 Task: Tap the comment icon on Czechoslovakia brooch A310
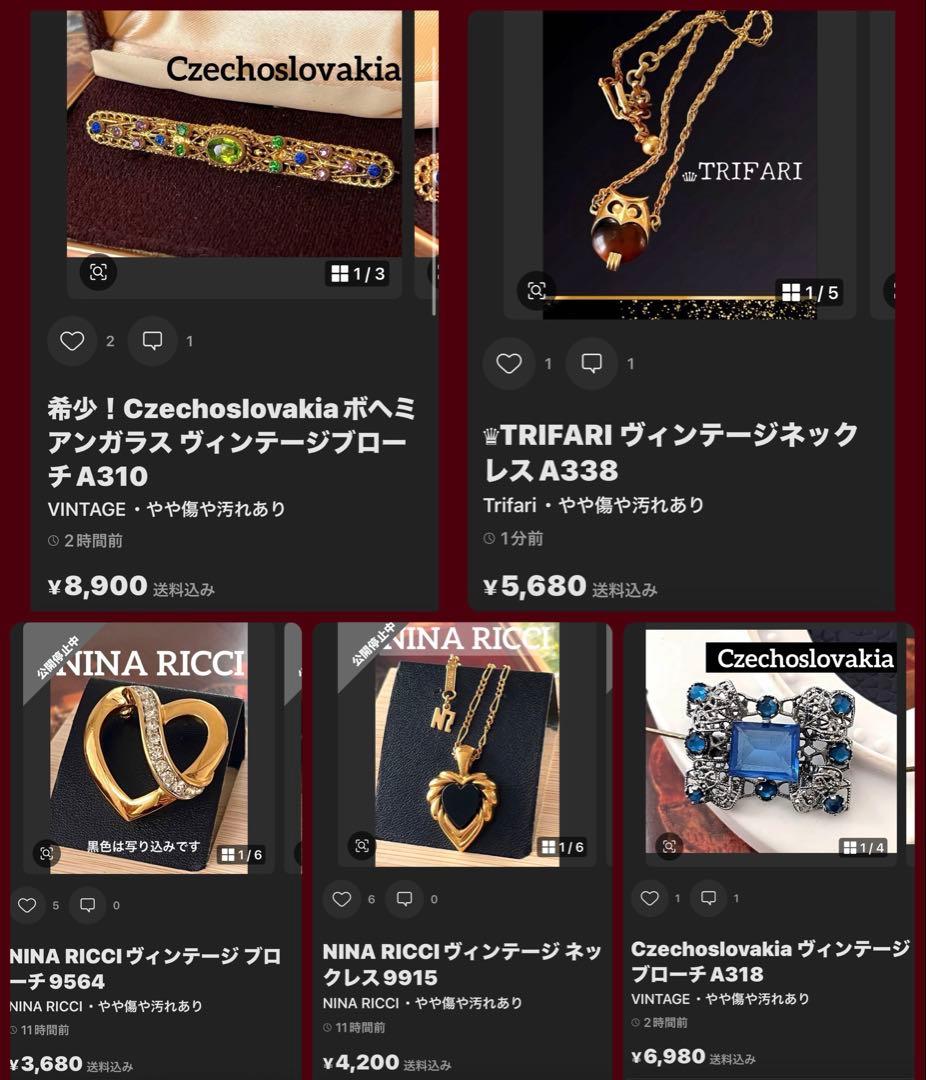152,341
